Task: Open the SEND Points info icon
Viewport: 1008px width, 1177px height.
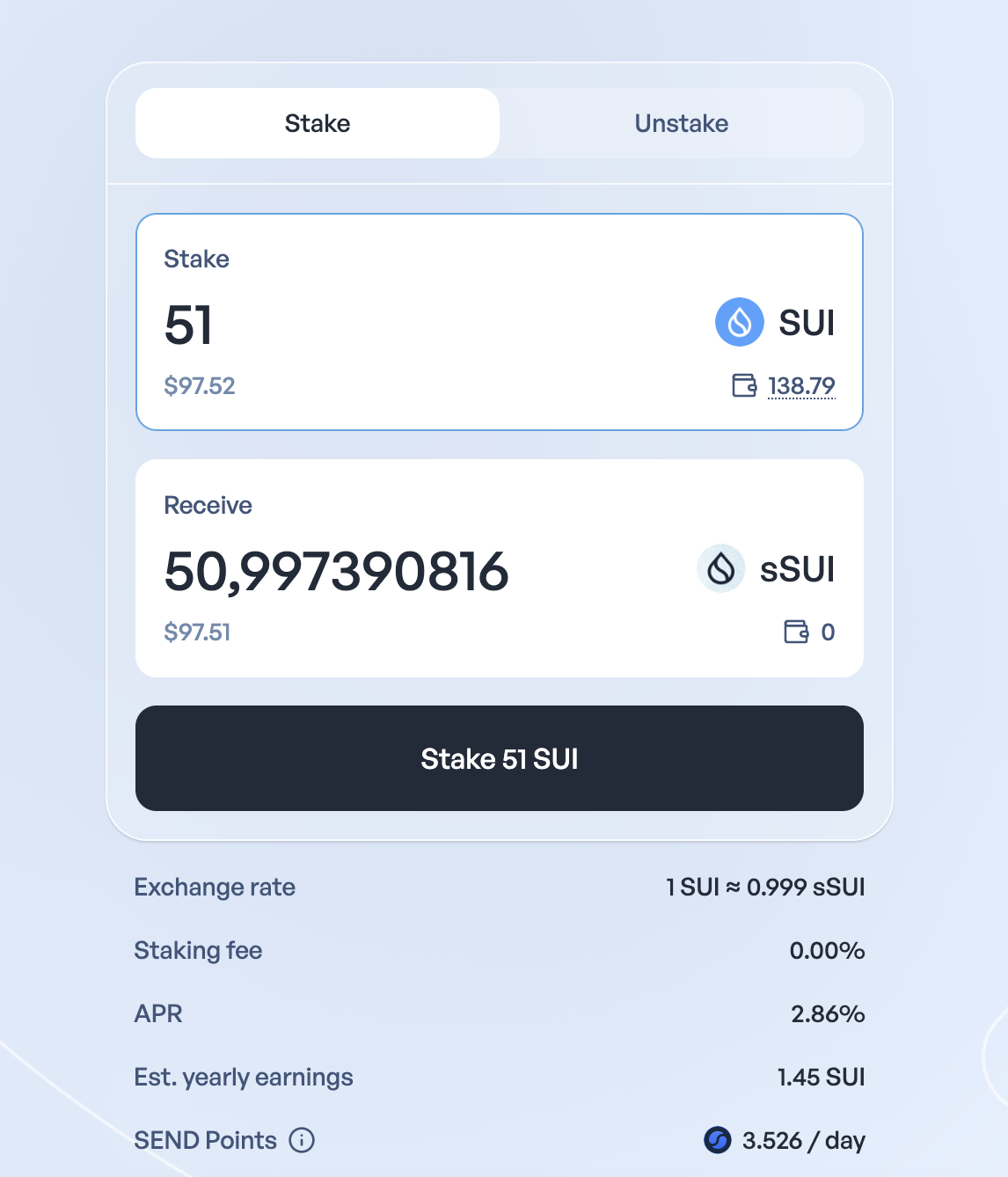Action: pyautogui.click(x=302, y=1140)
